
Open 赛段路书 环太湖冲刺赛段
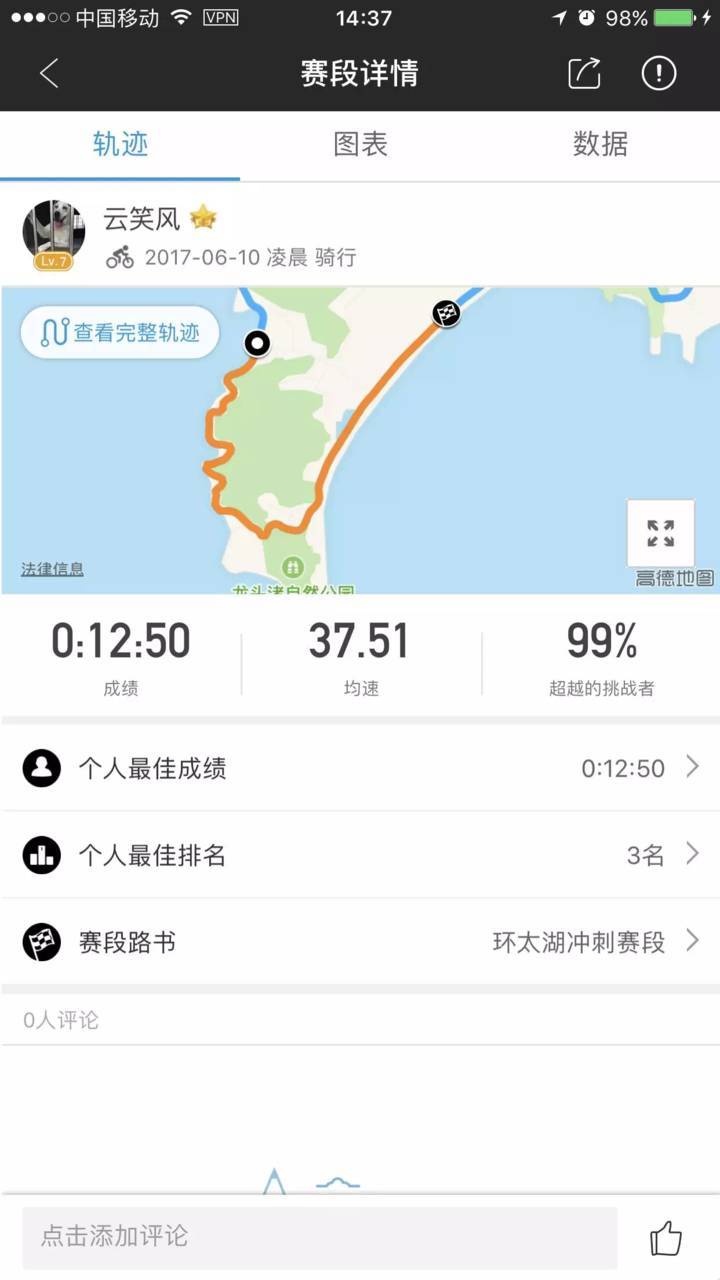point(360,942)
